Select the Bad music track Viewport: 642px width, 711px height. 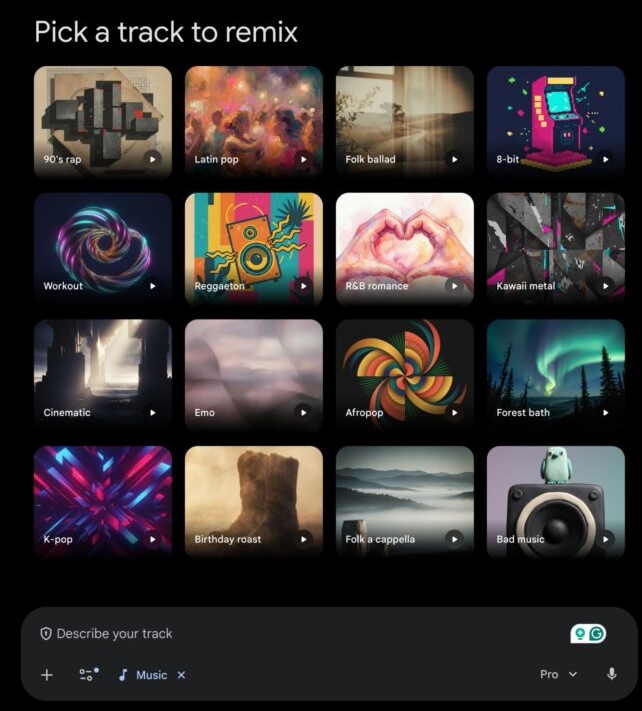tap(555, 500)
